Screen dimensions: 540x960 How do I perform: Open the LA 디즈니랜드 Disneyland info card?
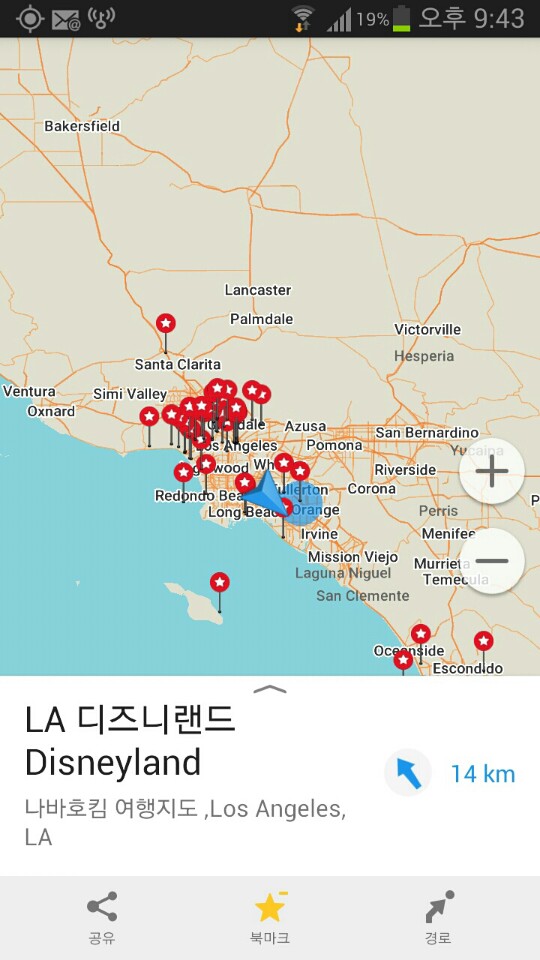pos(270,775)
